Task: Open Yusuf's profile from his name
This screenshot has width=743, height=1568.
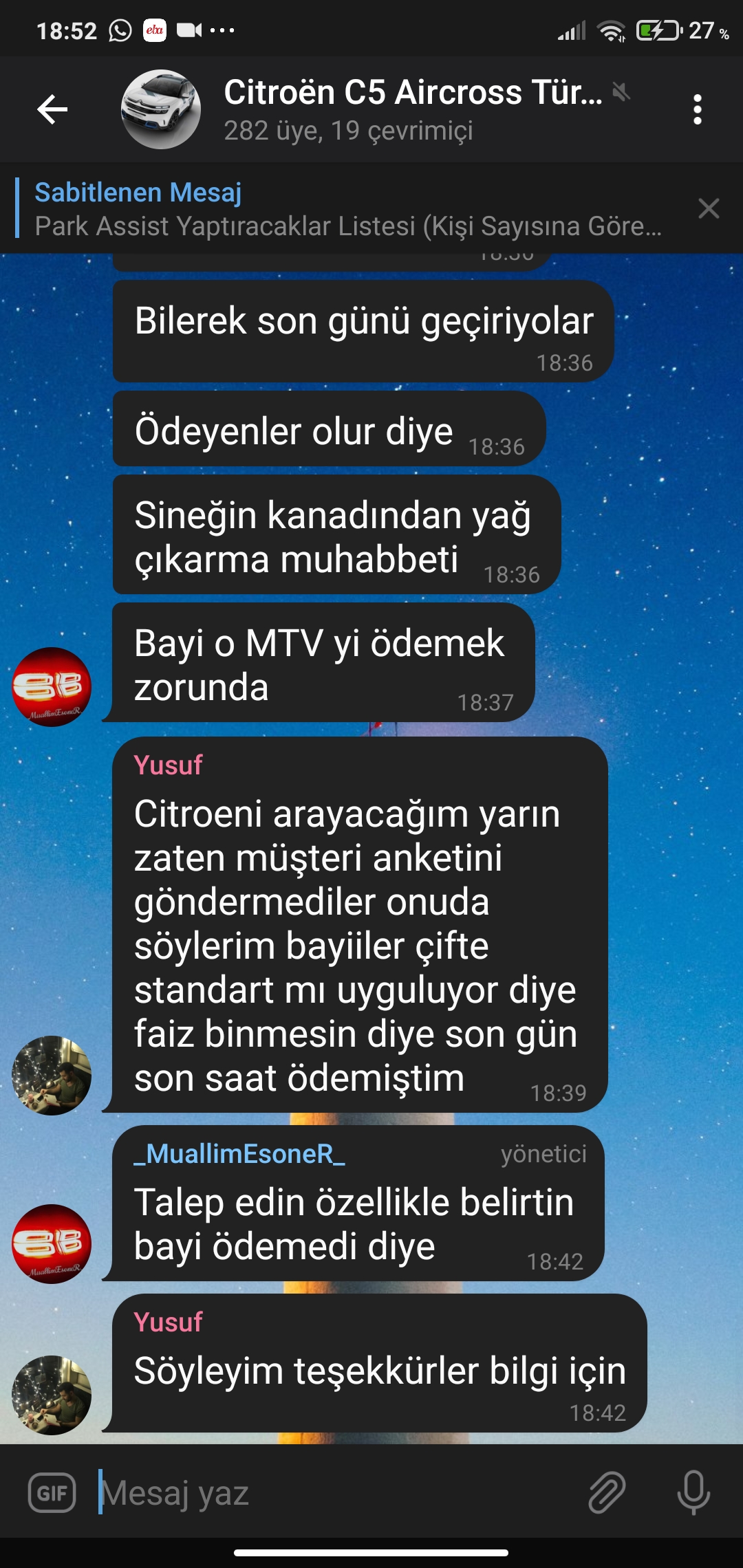Action: point(167,763)
